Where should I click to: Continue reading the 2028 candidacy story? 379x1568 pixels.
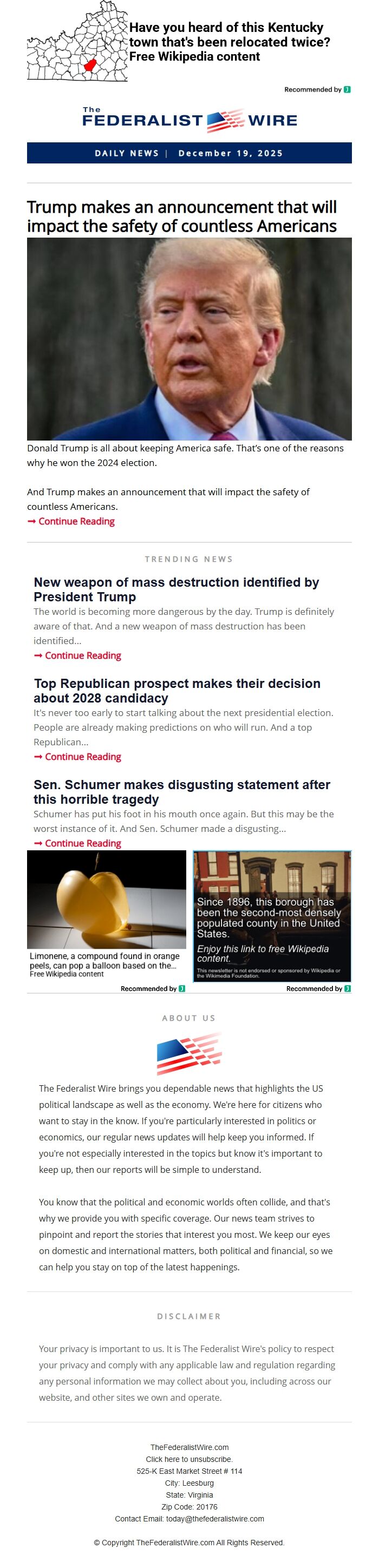pos(82,757)
